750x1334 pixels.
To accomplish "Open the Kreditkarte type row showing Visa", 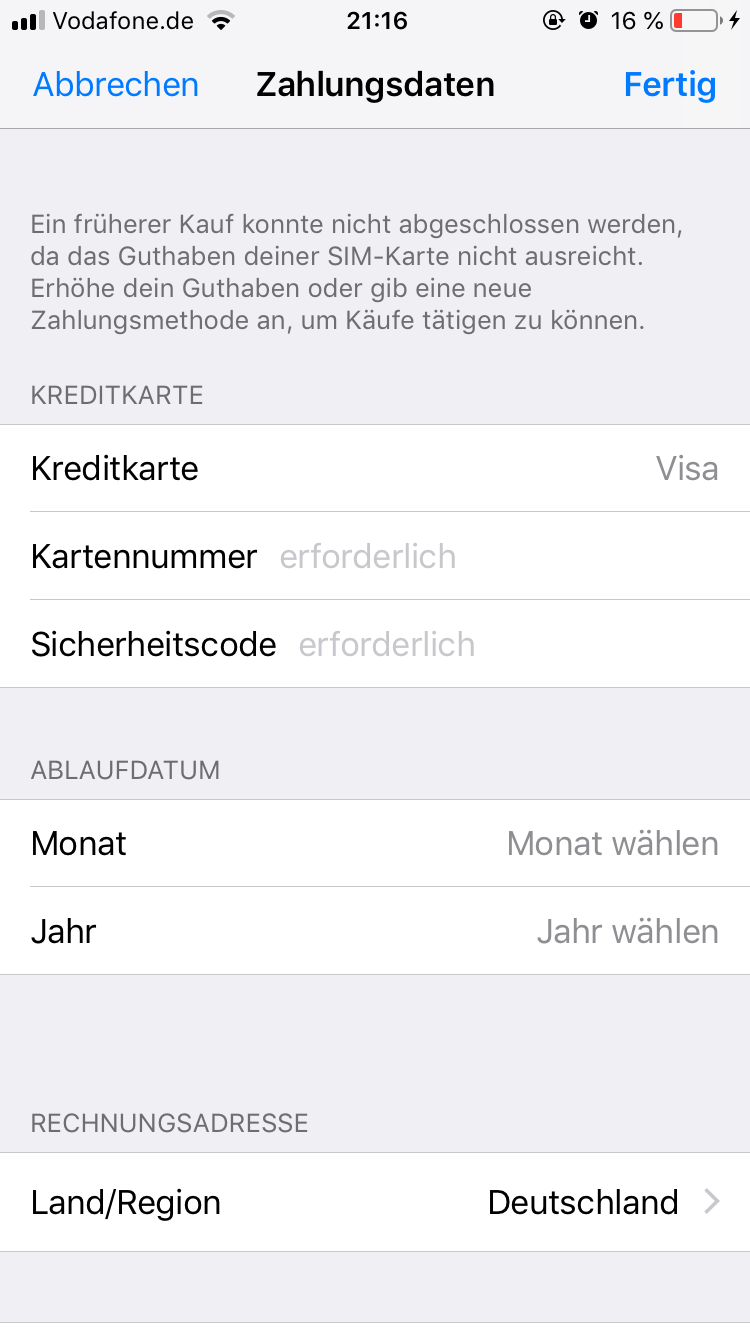I will (x=375, y=468).
